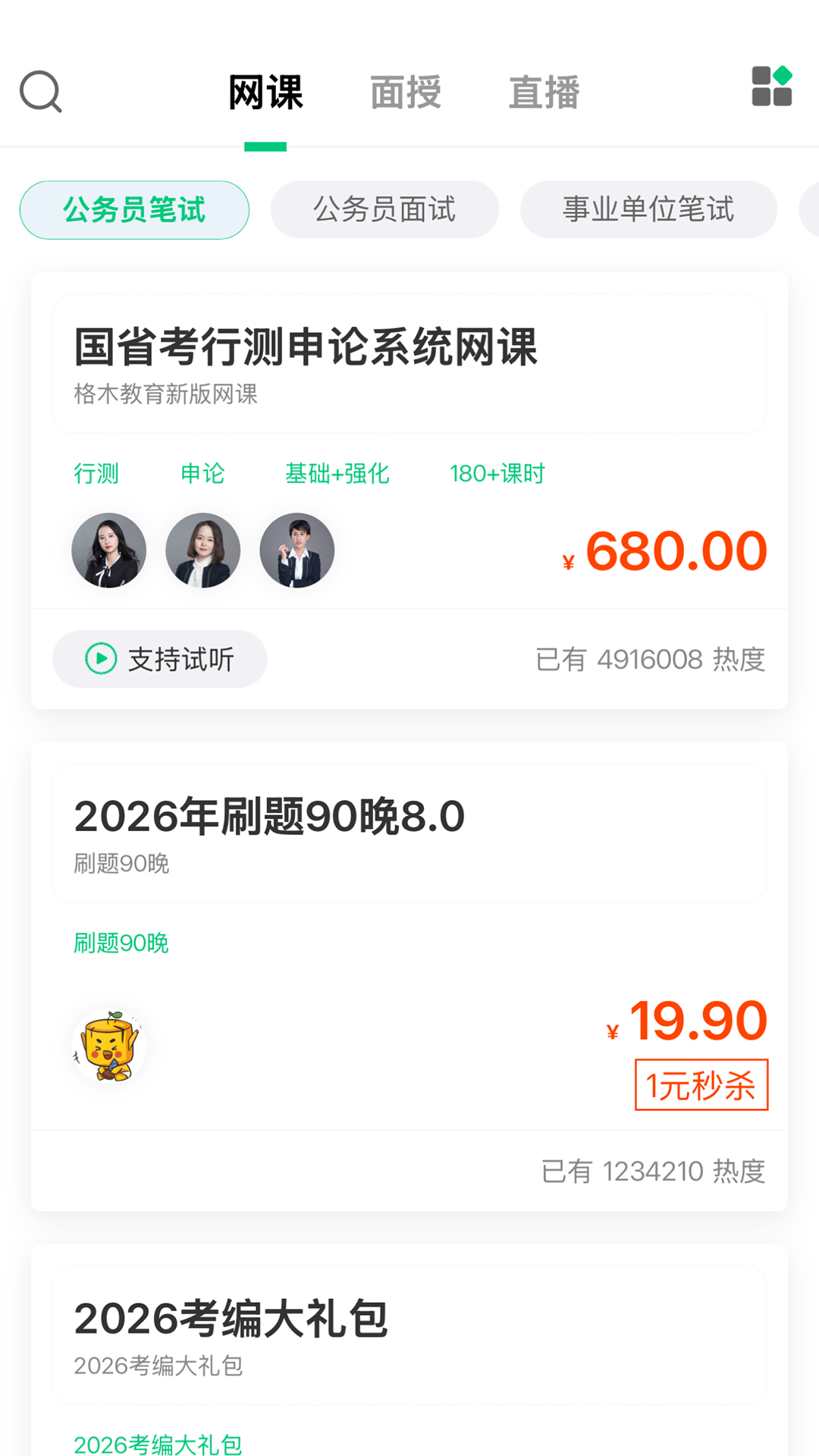This screenshot has height=1456, width=819.
Task: Tap the 支持试听 trial listen button
Action: 159,659
